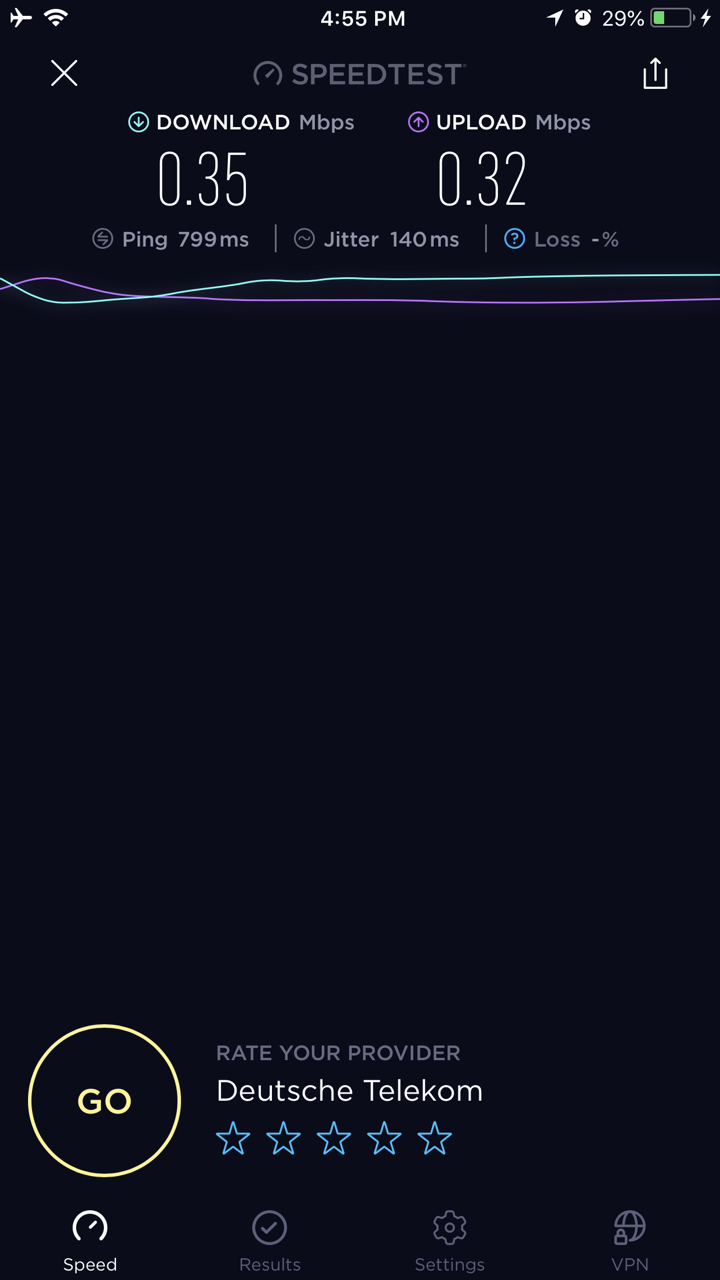720x1280 pixels.
Task: Share the speed test result
Action: pyautogui.click(x=655, y=73)
